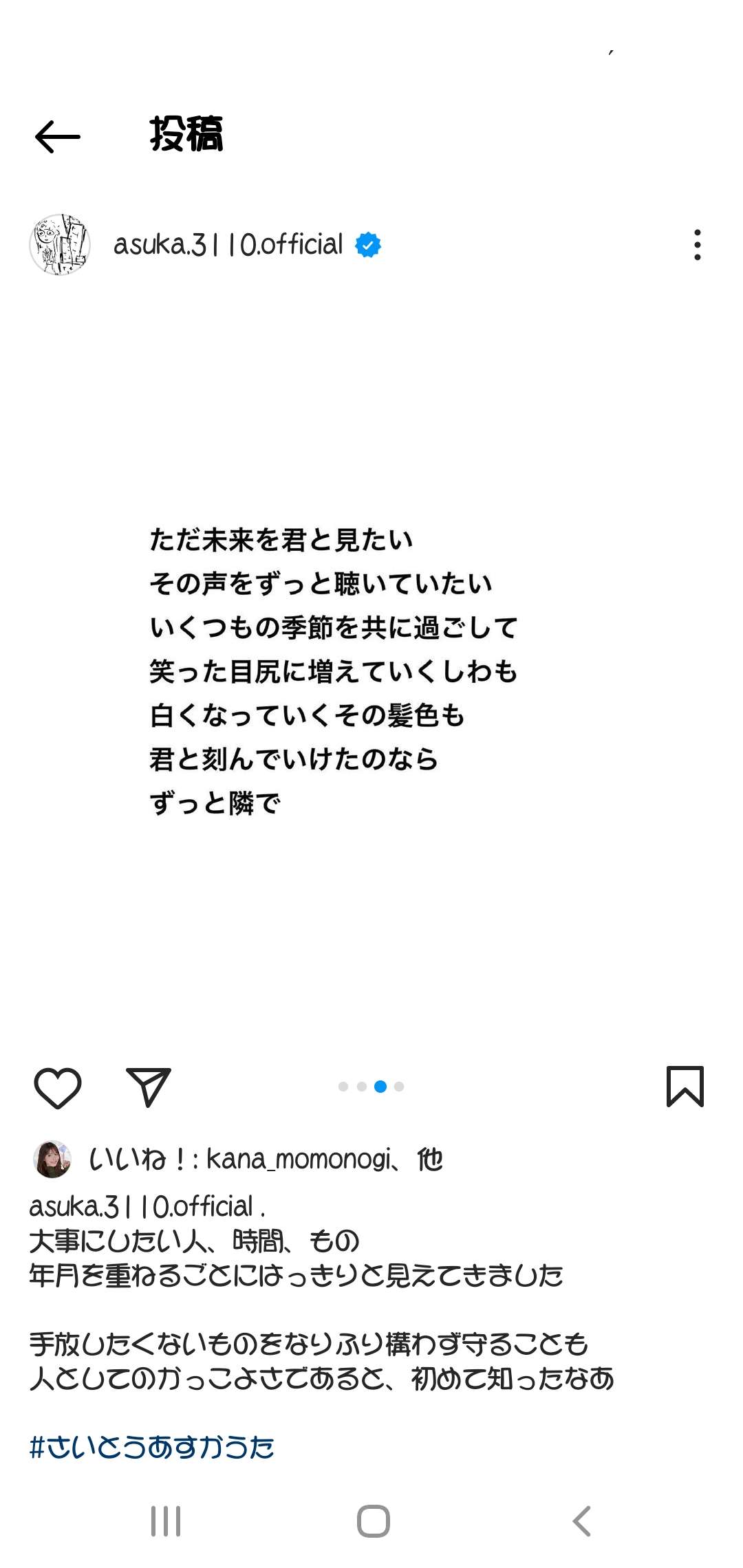The height and width of the screenshot is (1568, 743).
Task: View likes by kana_momonogi and others
Action: 266,1159
